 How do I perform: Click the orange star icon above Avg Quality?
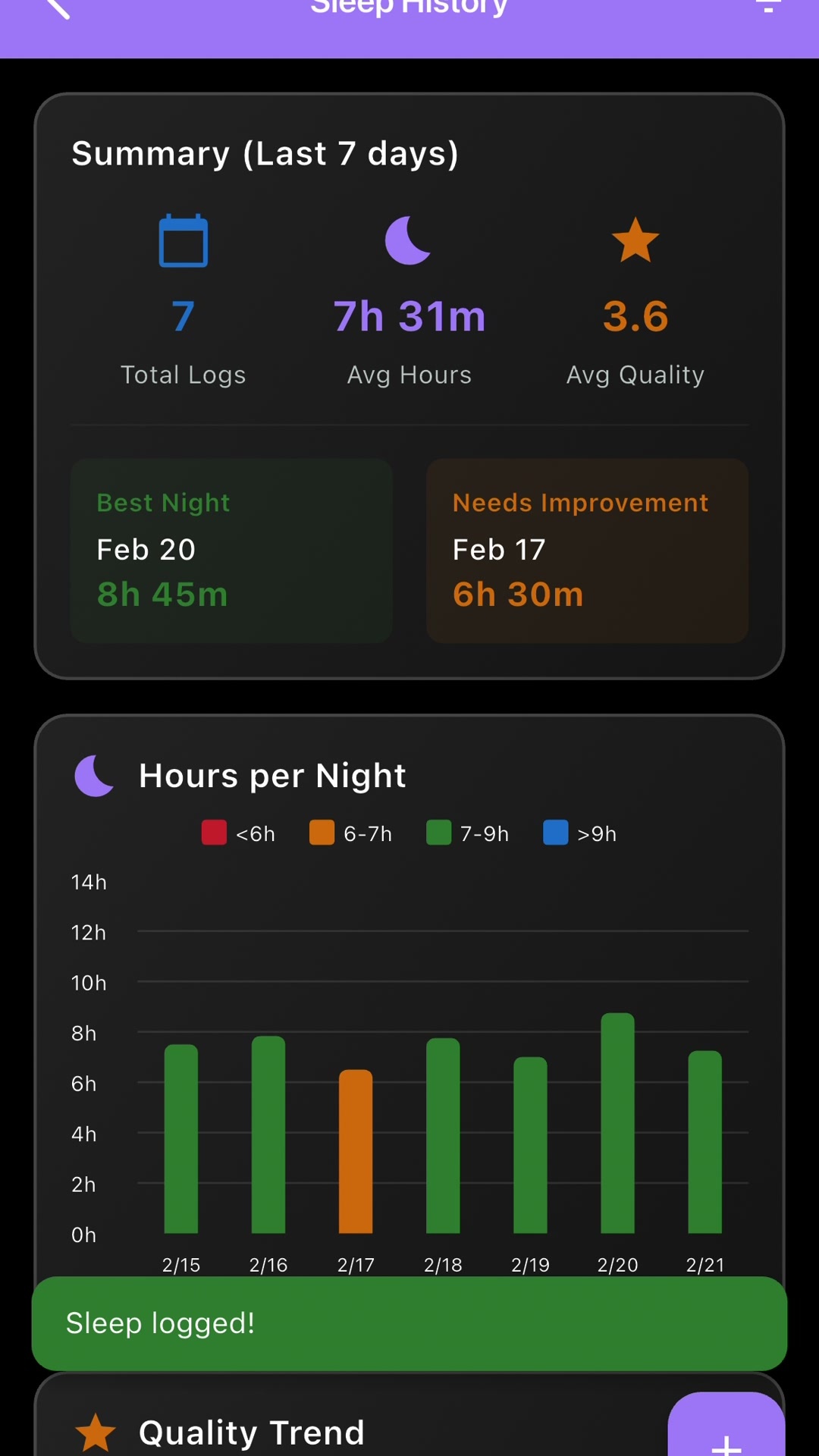click(635, 240)
